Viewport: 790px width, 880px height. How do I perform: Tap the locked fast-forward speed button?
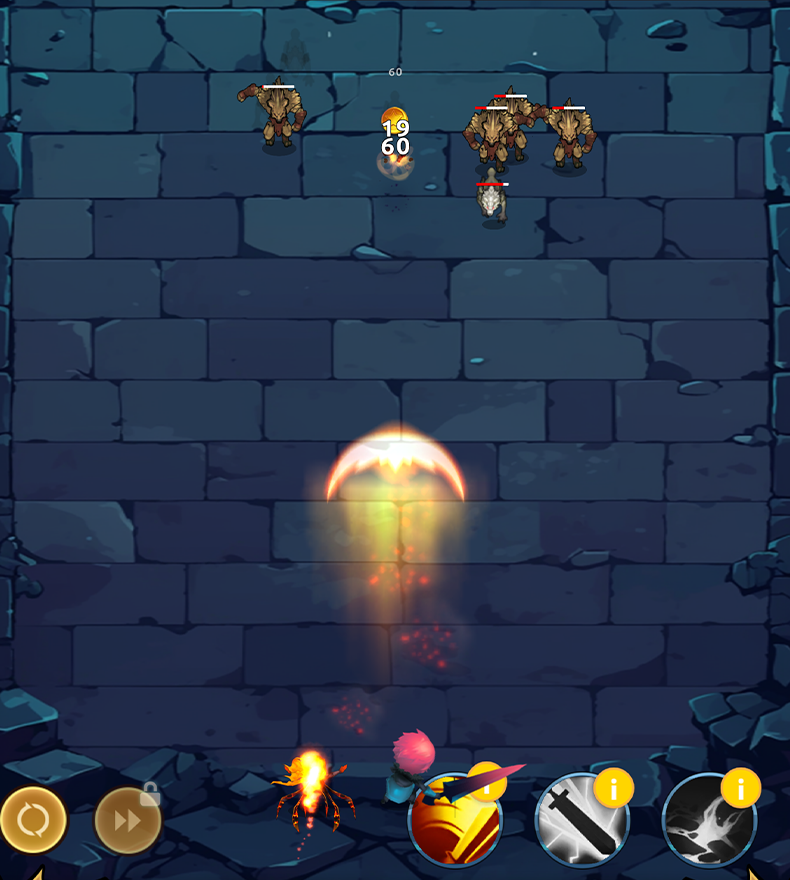tap(127, 821)
